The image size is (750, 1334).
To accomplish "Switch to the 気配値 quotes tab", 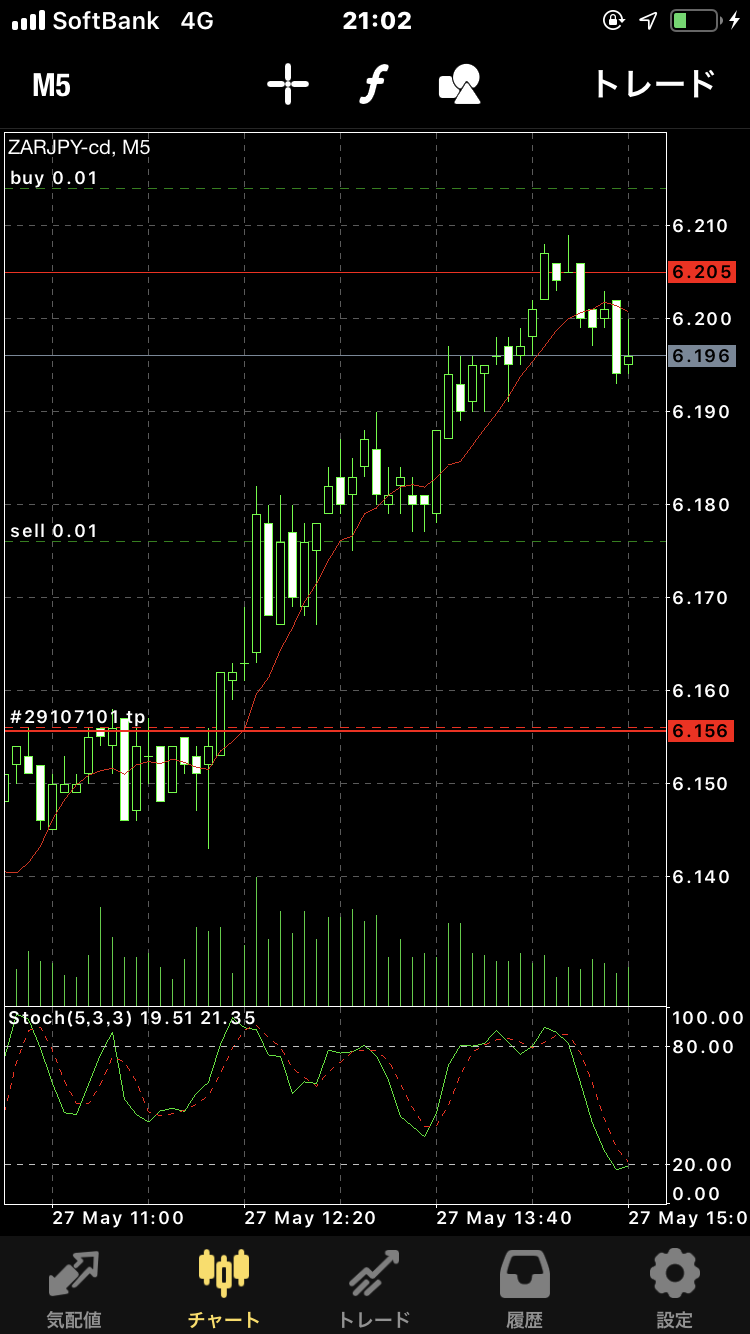I will click(74, 1287).
